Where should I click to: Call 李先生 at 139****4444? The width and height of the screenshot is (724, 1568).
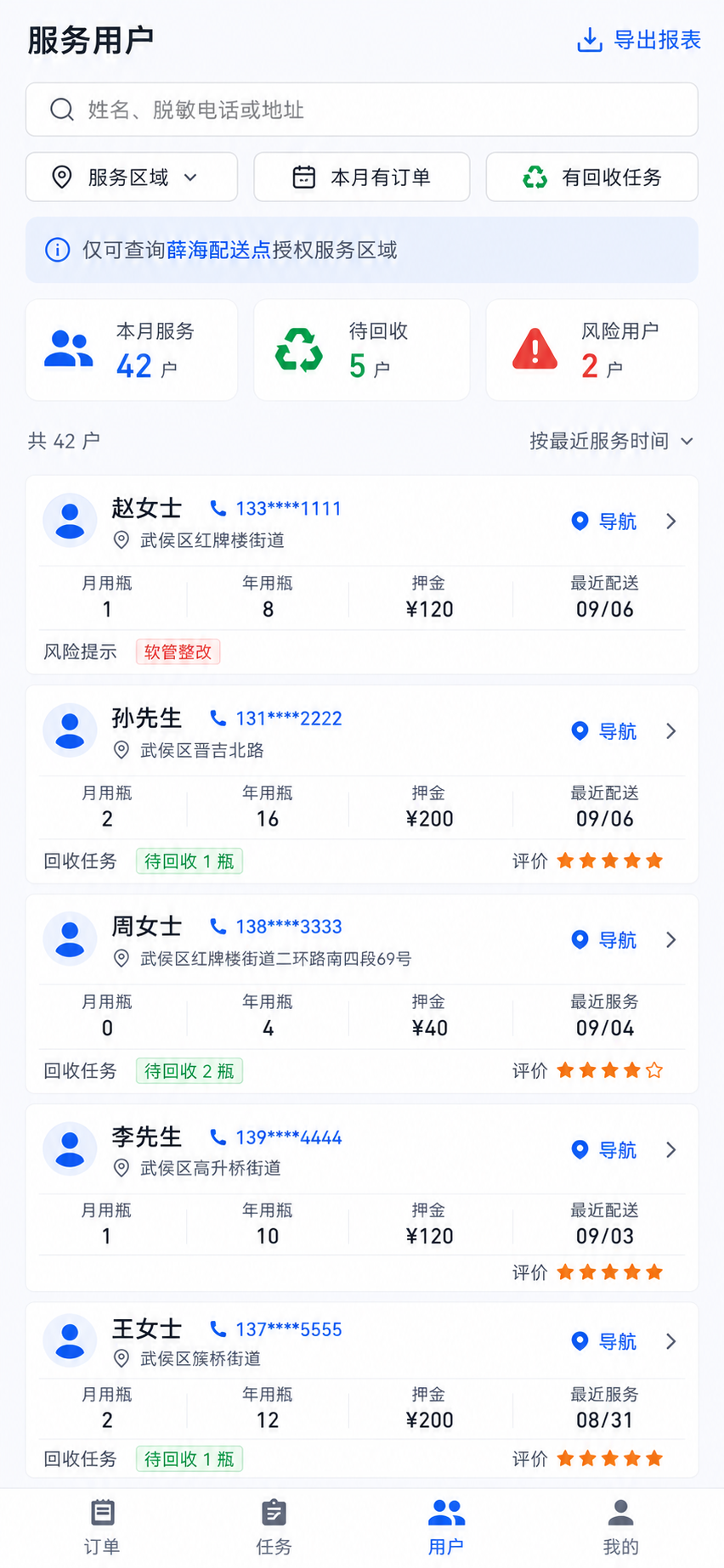coord(276,1137)
